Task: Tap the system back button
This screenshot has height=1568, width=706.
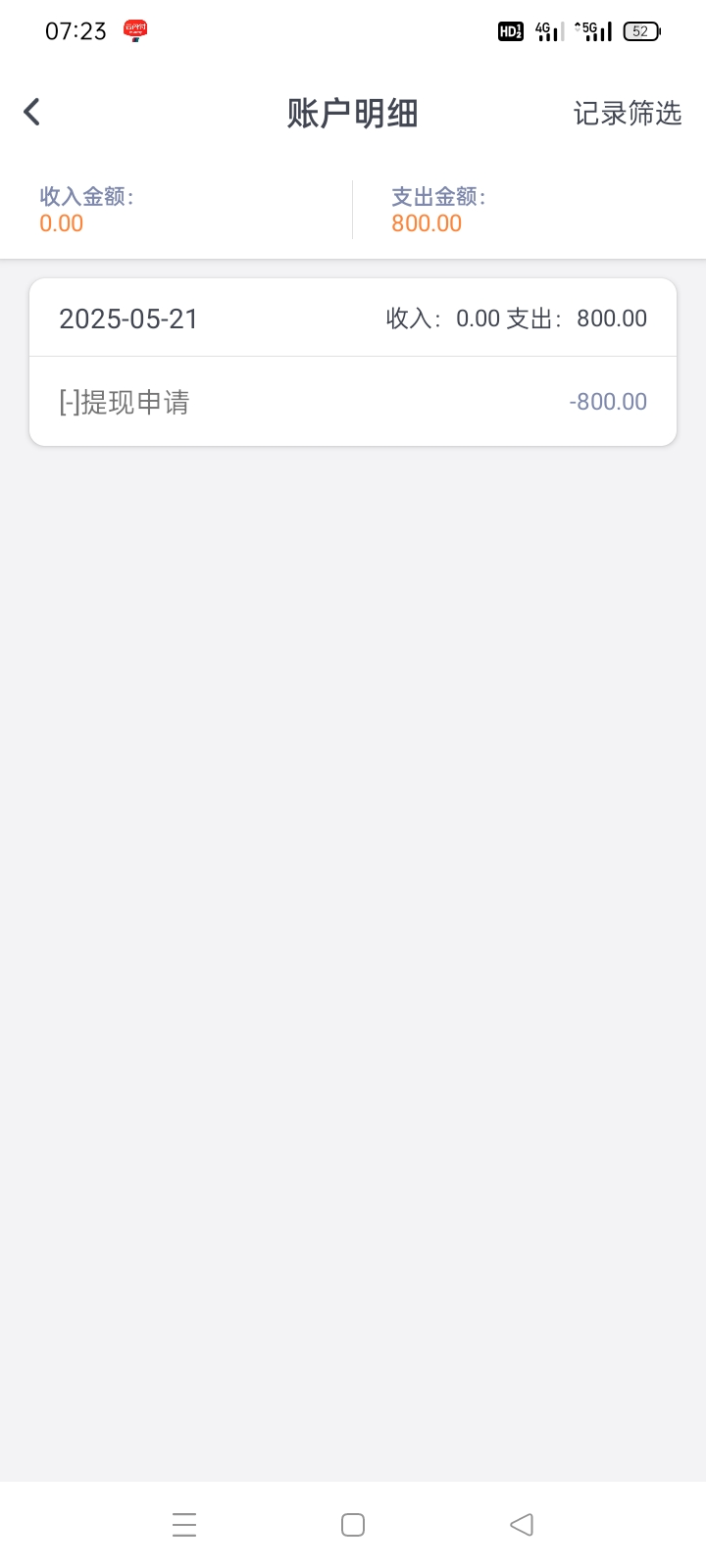Action: [522, 1525]
